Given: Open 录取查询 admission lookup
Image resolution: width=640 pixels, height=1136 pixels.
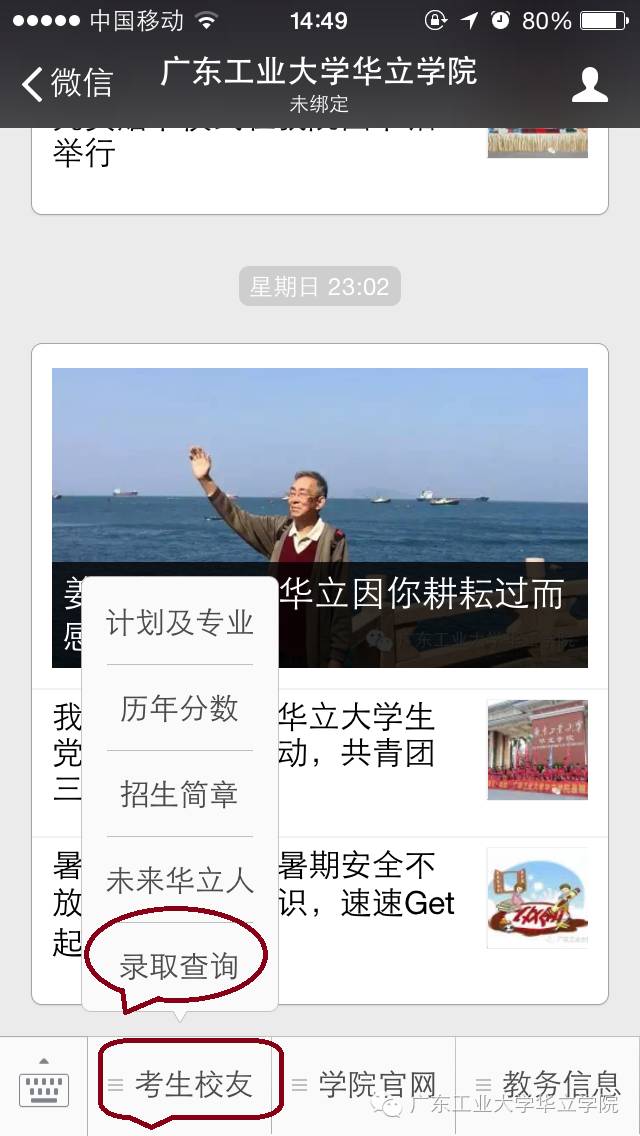Looking at the screenshot, I should pos(180,966).
